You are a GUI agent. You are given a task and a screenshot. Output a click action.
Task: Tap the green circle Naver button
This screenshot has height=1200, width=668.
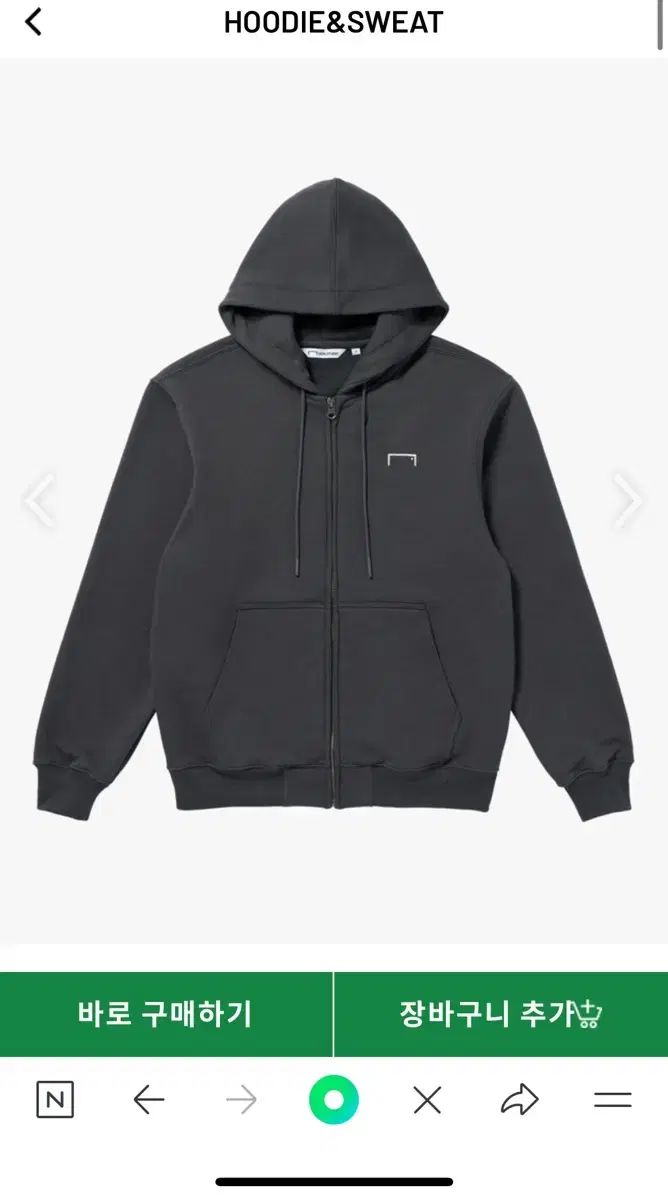[334, 1101]
